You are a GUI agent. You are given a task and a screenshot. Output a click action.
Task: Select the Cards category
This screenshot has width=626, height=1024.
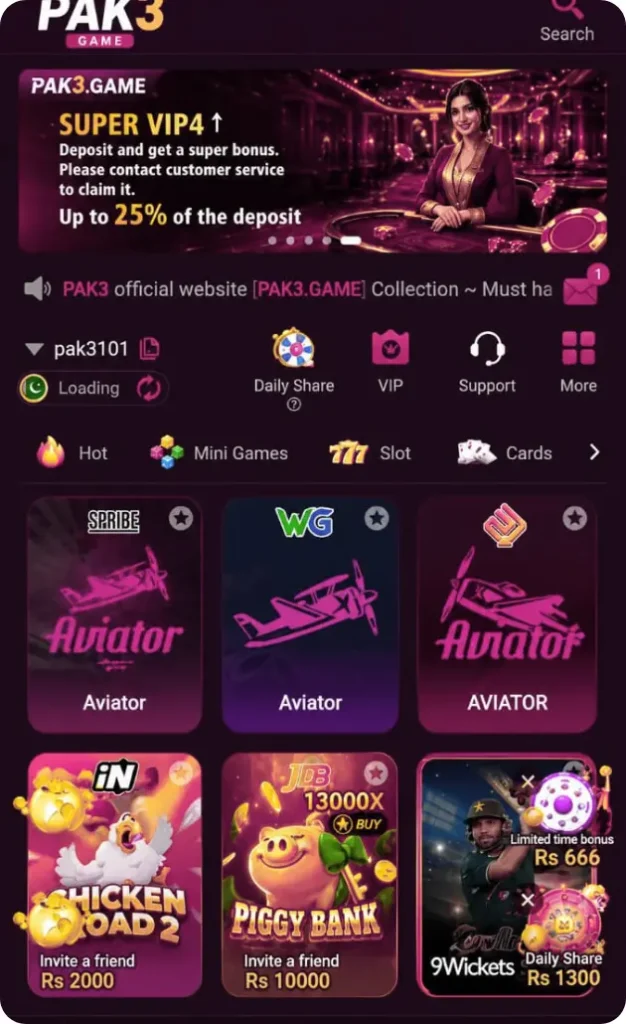[x=505, y=453]
